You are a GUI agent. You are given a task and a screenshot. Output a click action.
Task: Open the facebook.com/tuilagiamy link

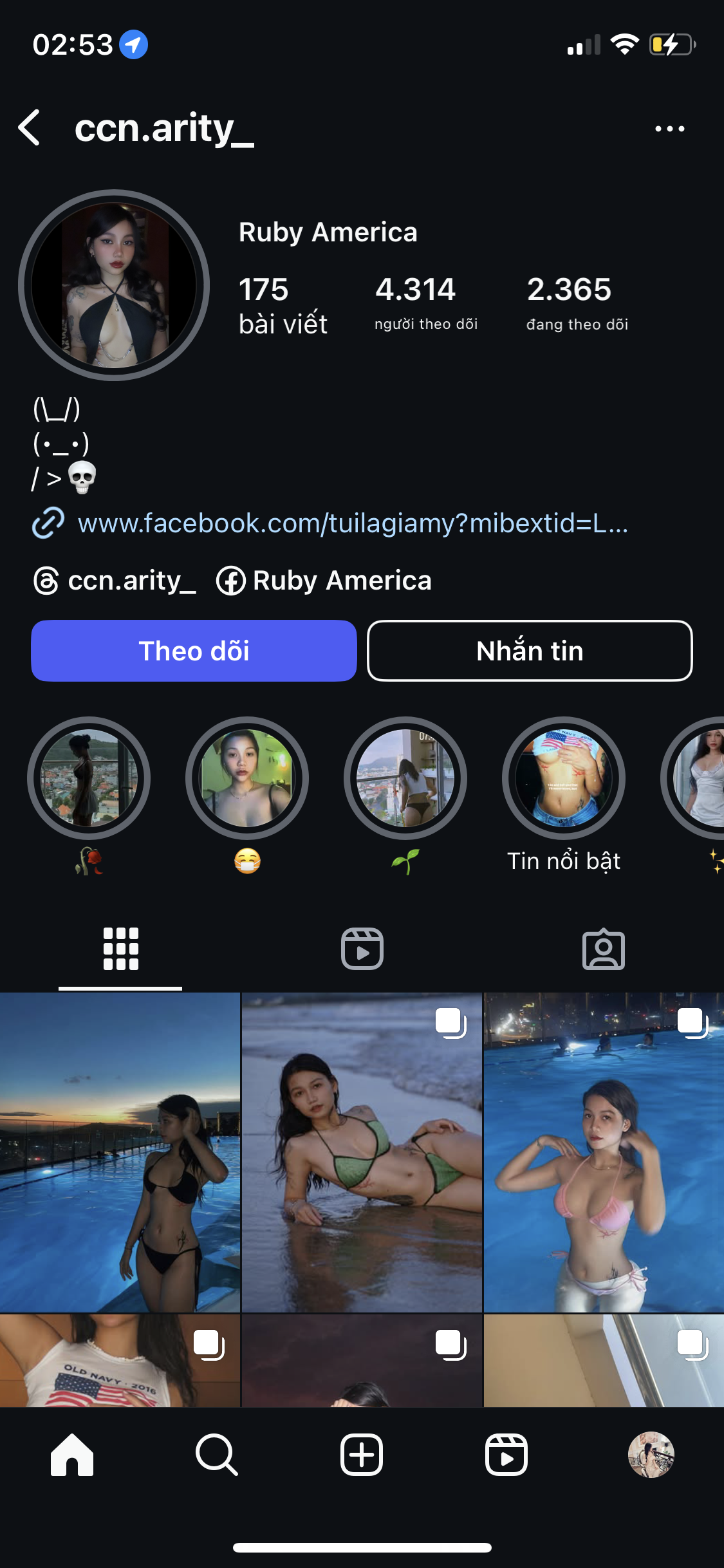(352, 523)
